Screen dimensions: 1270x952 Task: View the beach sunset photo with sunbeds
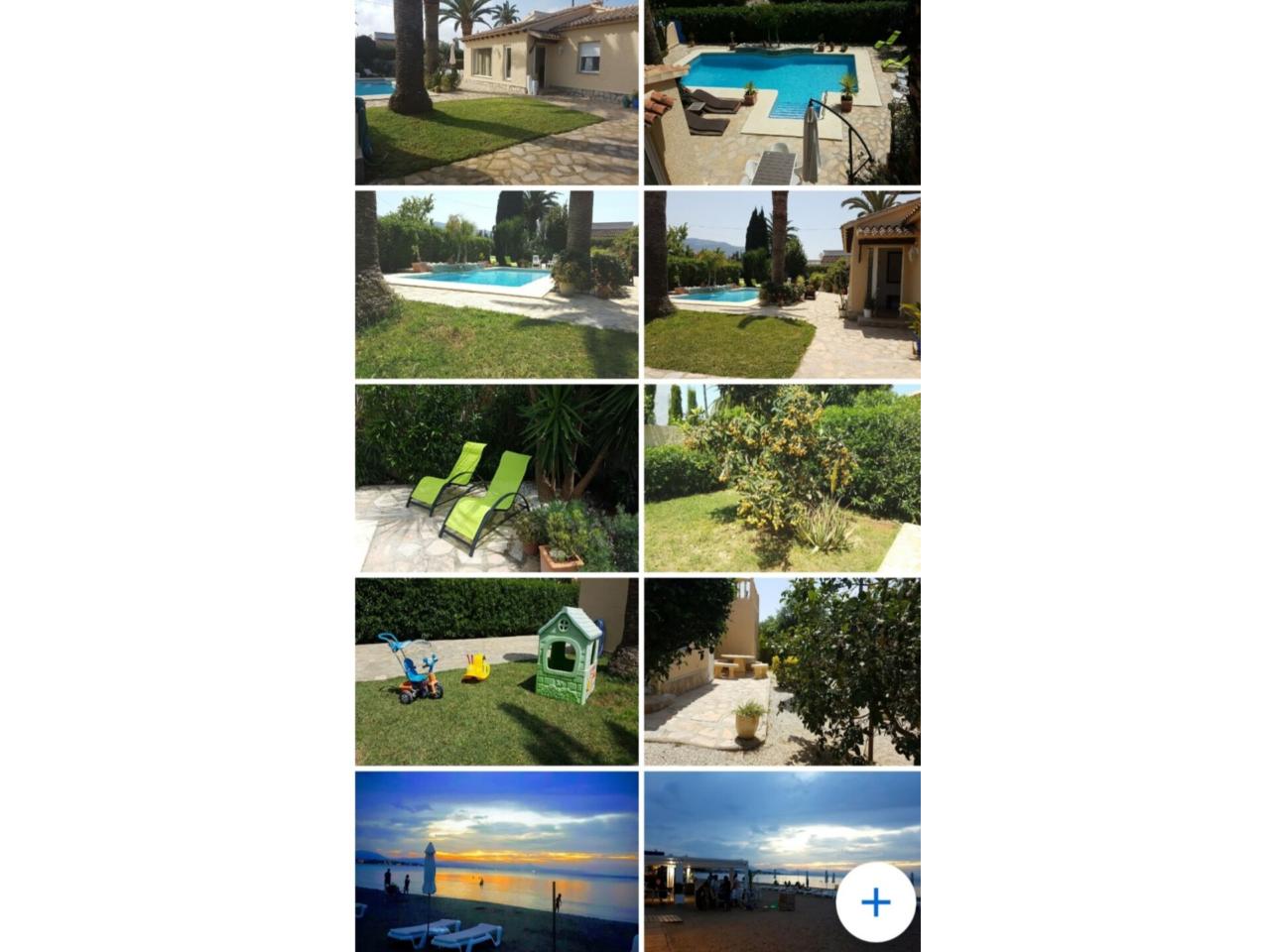pos(496,861)
